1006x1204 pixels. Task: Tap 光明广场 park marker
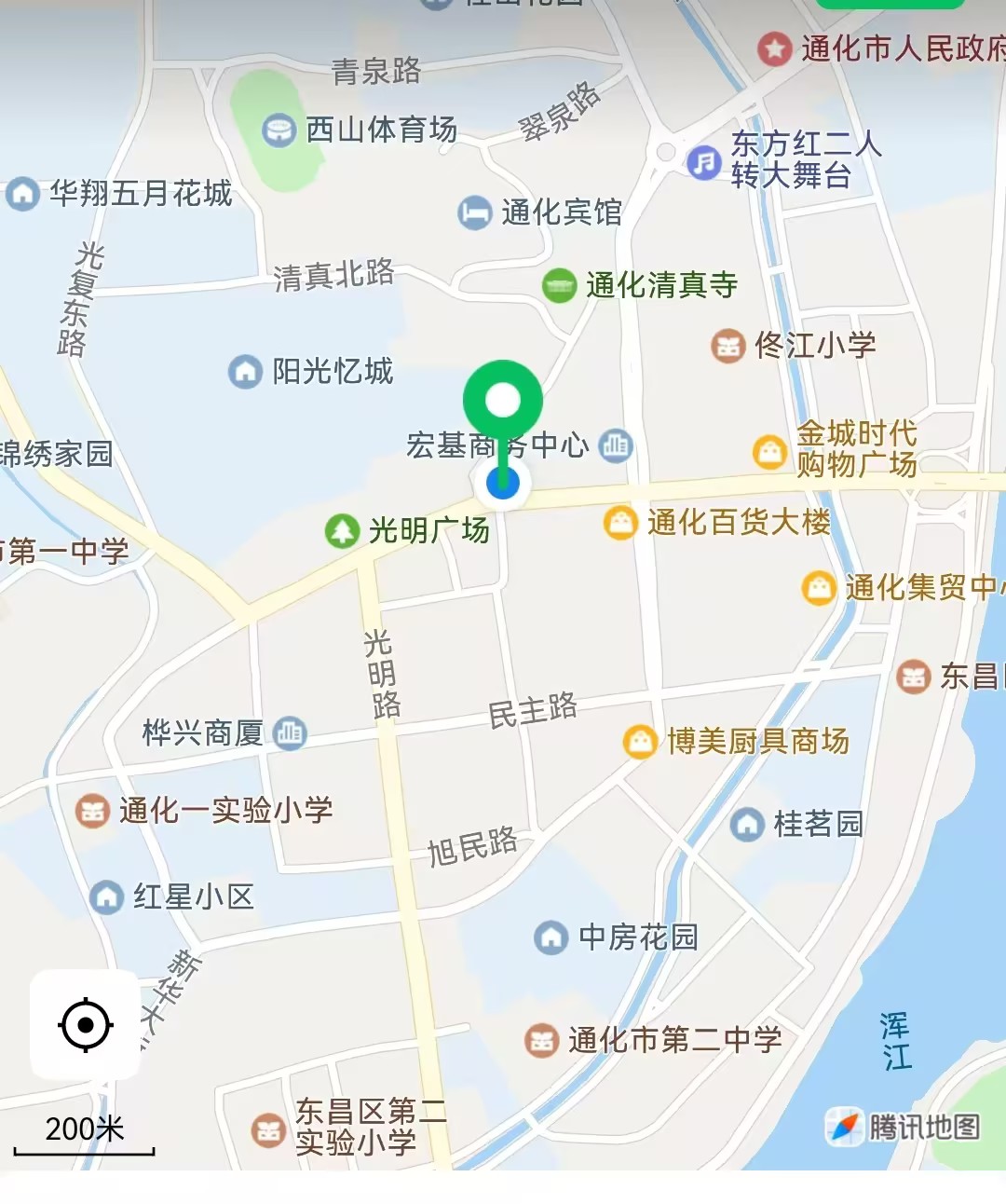coord(342,531)
